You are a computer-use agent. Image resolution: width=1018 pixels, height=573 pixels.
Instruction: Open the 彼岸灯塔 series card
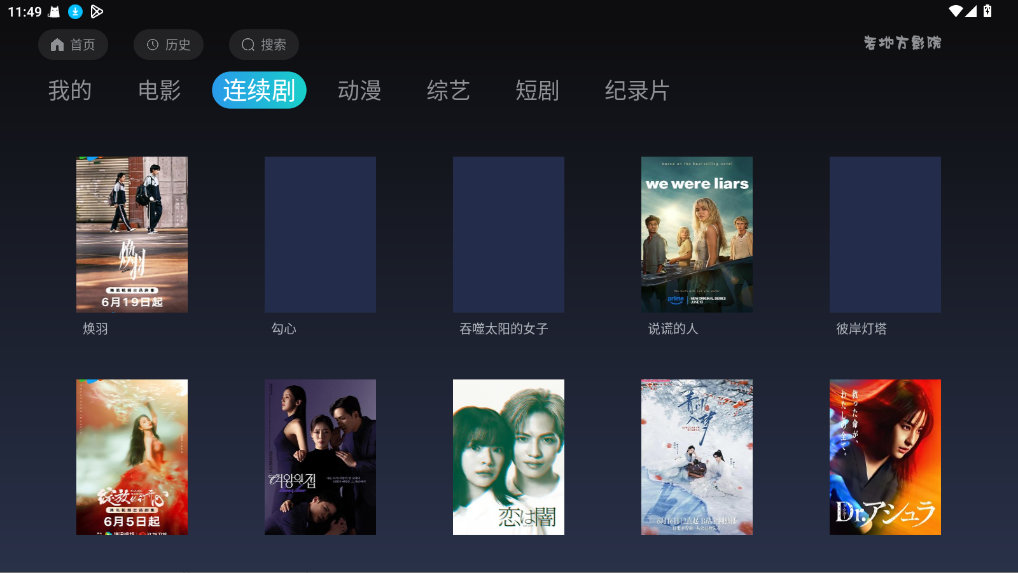(885, 235)
